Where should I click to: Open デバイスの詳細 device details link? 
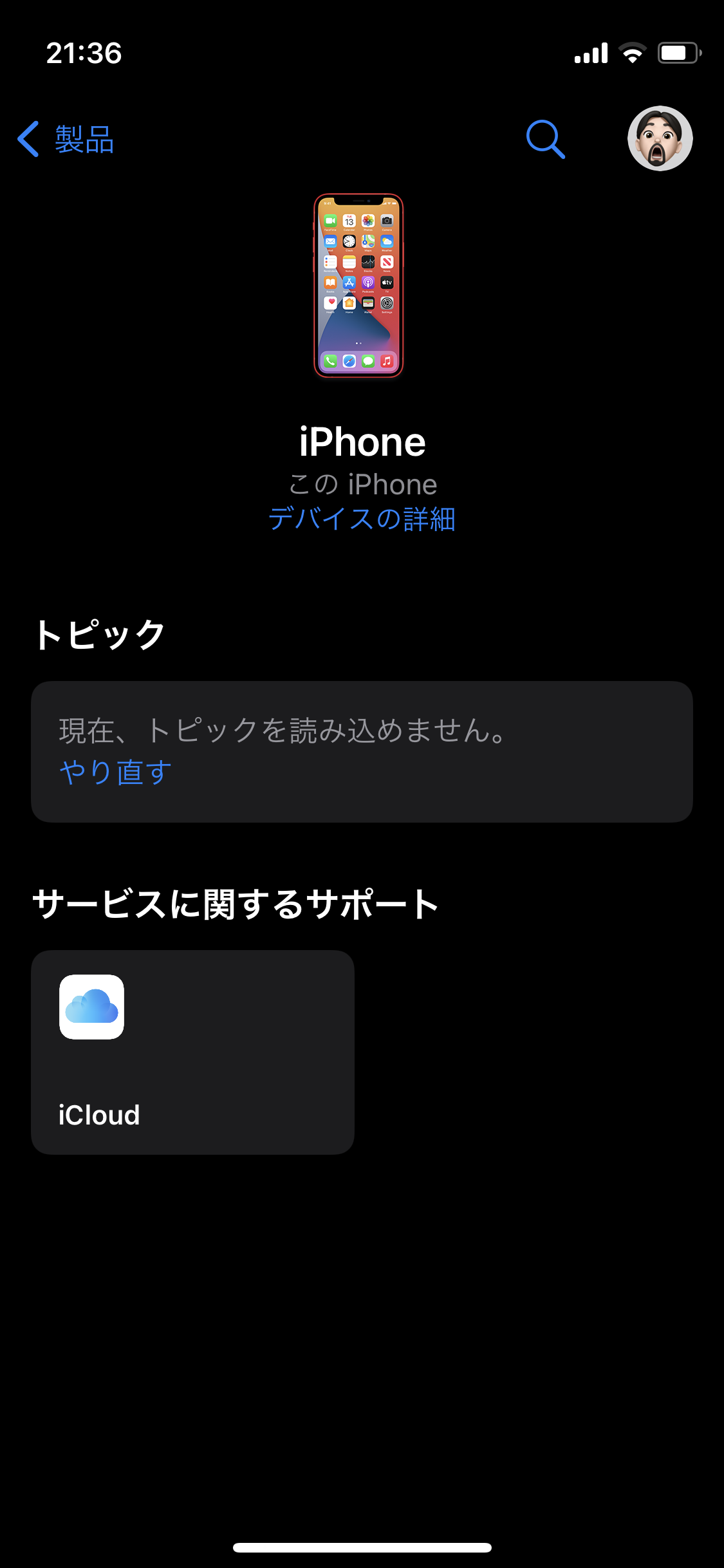pos(362,519)
